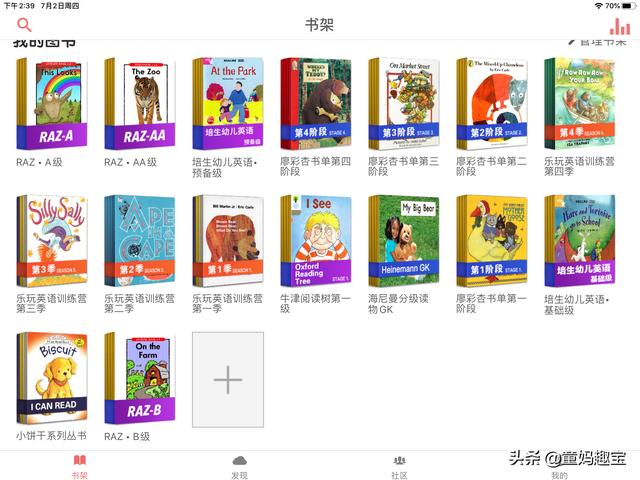Image resolution: width=640 pixels, height=480 pixels.
Task: Open the RAZ·B级 book set
Action: point(140,378)
